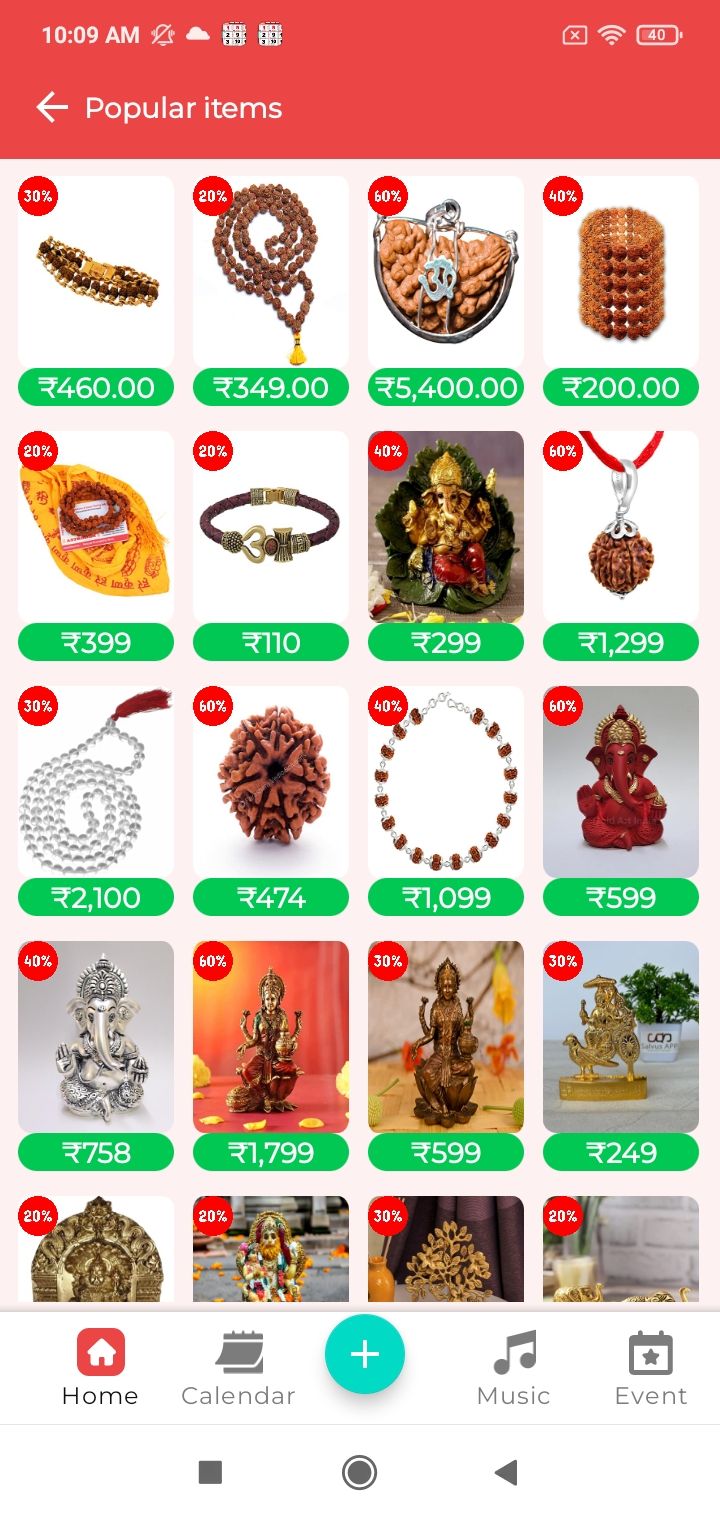
Task: Tap the teal plus floating button
Action: 365,1354
